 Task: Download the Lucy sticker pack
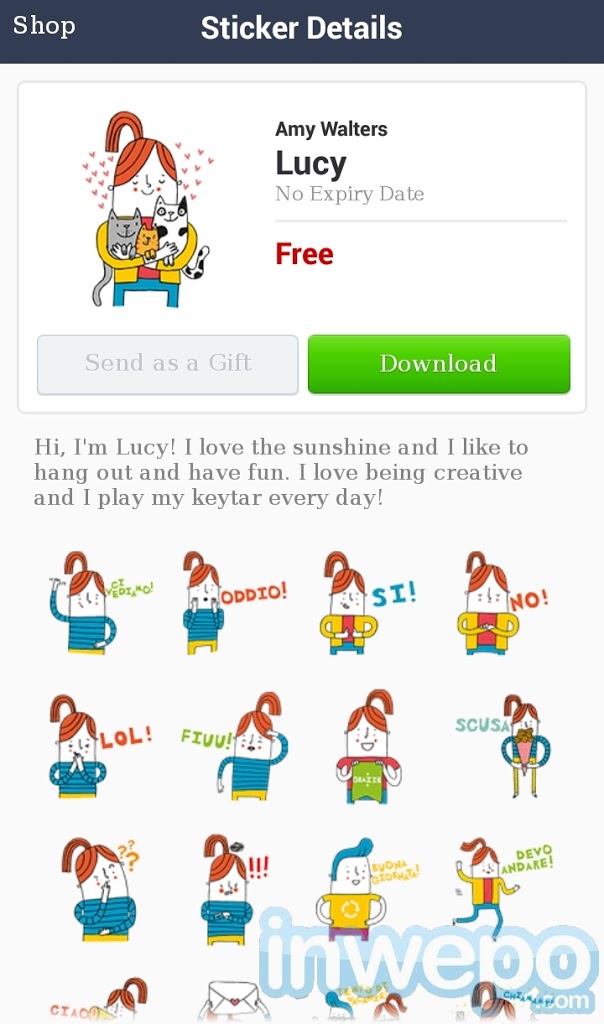tap(439, 364)
